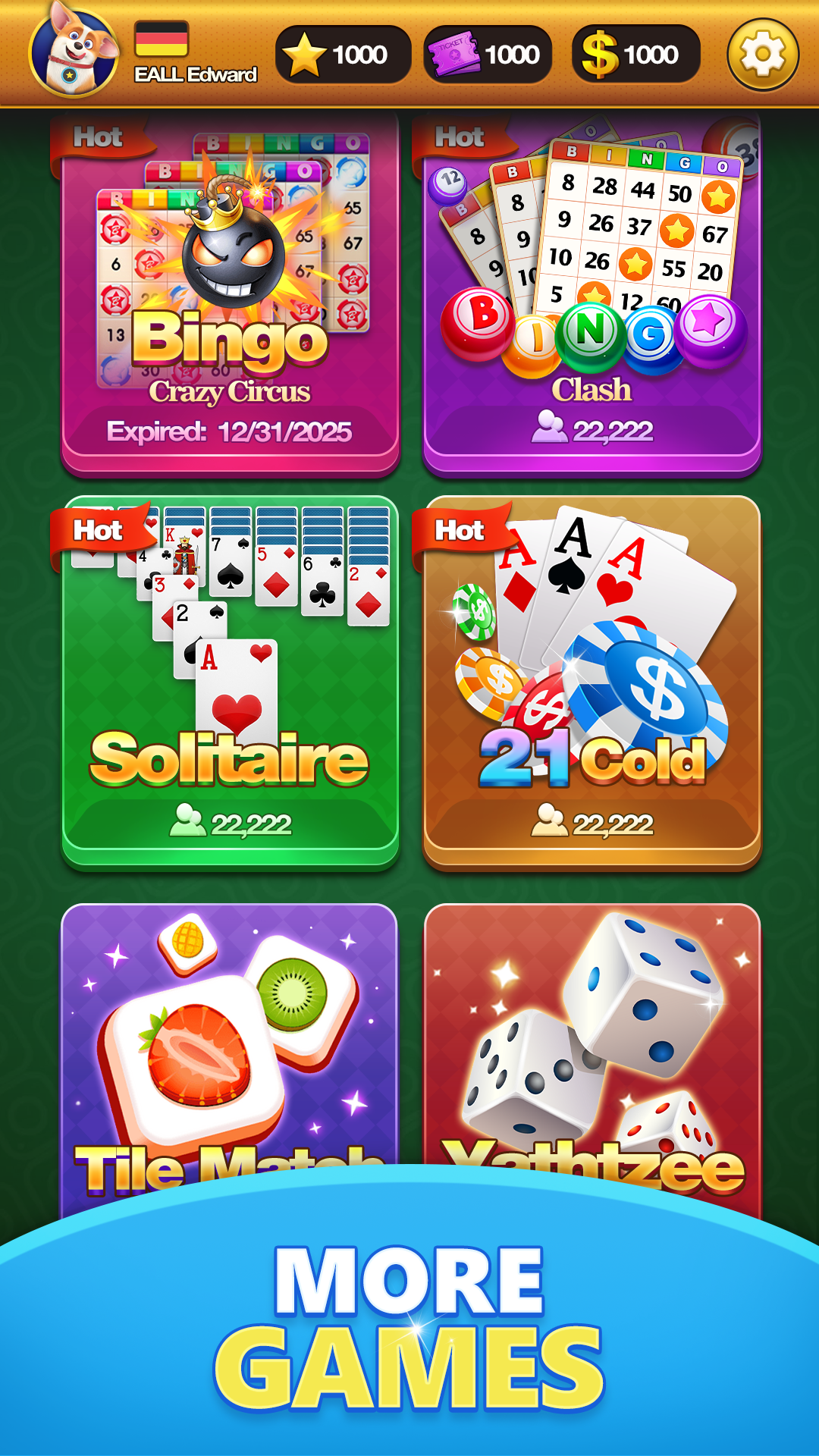Open the Bingo Crazy Circus game card
Screen dimensions: 819x1456
click(x=230, y=296)
